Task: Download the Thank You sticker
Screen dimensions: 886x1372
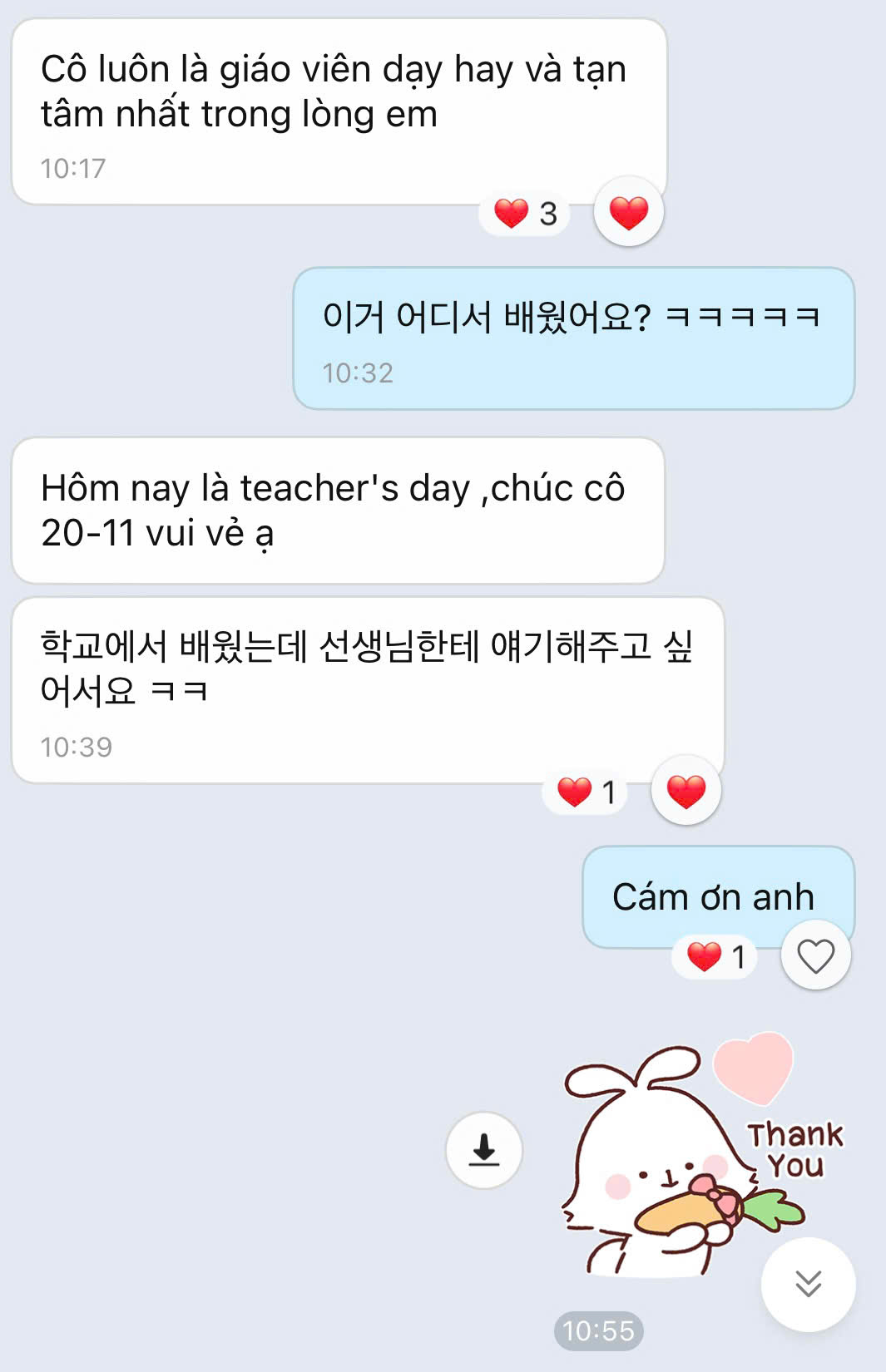Action: (484, 1151)
